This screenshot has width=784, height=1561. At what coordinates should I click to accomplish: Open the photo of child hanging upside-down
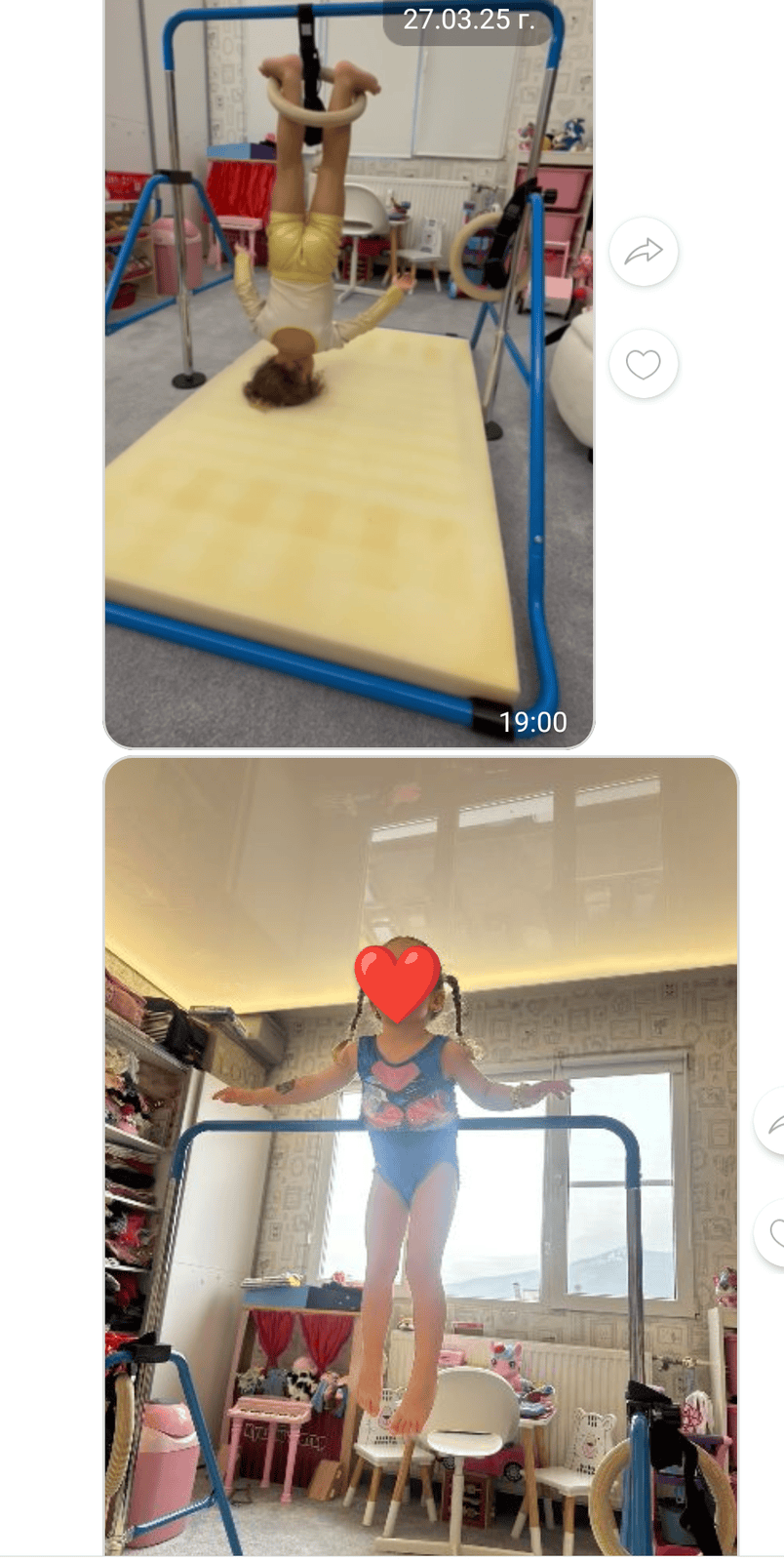[348, 390]
